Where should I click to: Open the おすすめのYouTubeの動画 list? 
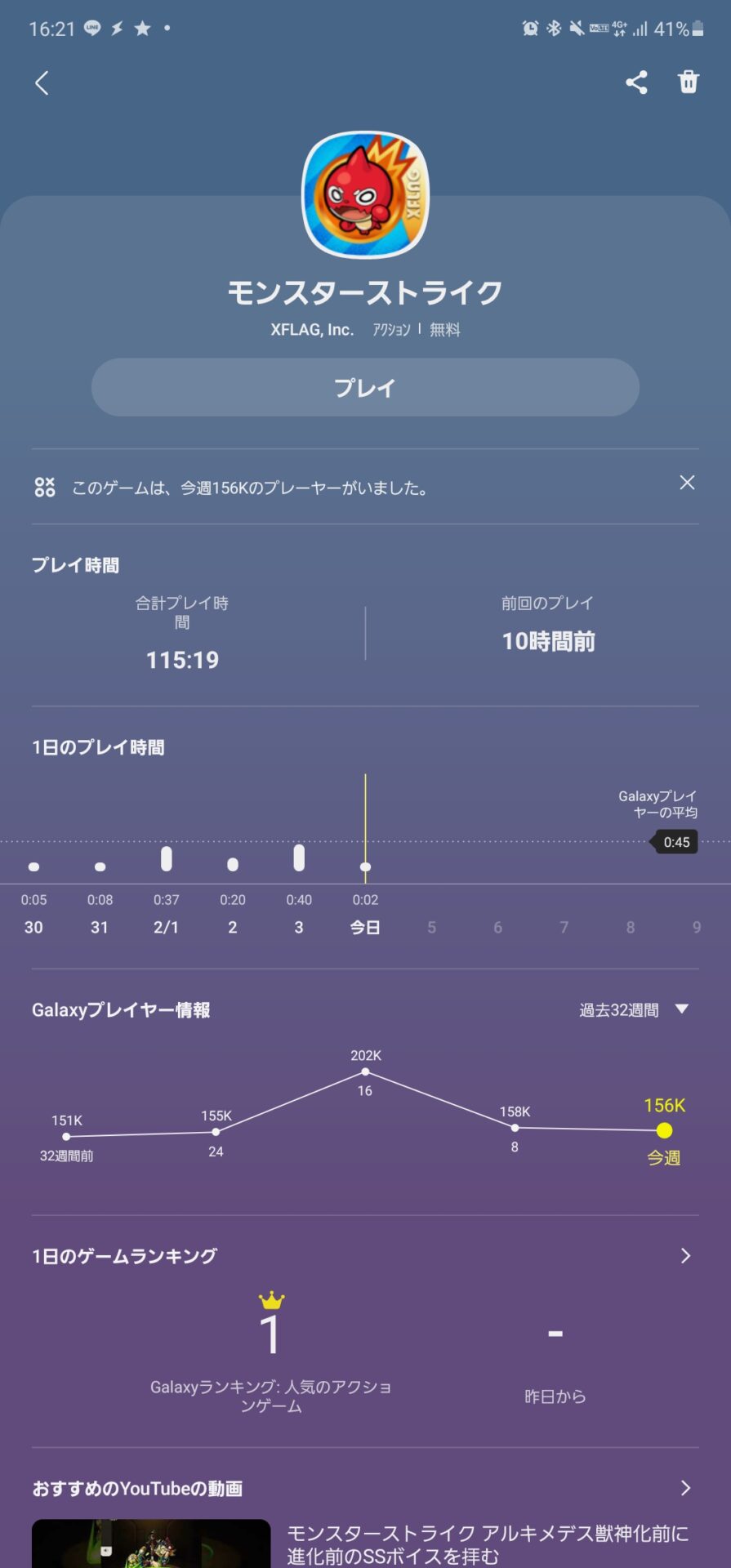tap(685, 1488)
